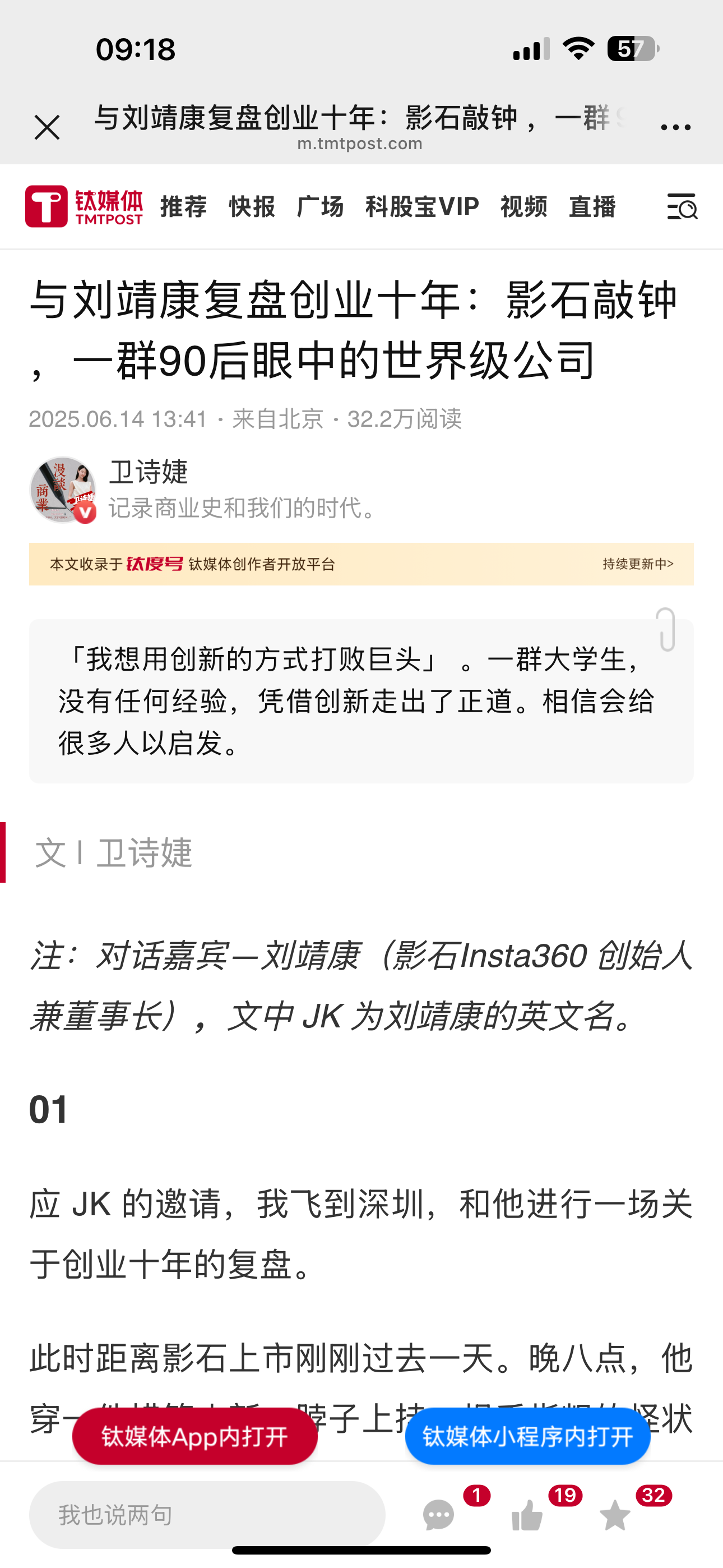Screen dimensions: 723x1568
Task: Tap 钛媒体App内打开 button
Action: click(194, 1436)
